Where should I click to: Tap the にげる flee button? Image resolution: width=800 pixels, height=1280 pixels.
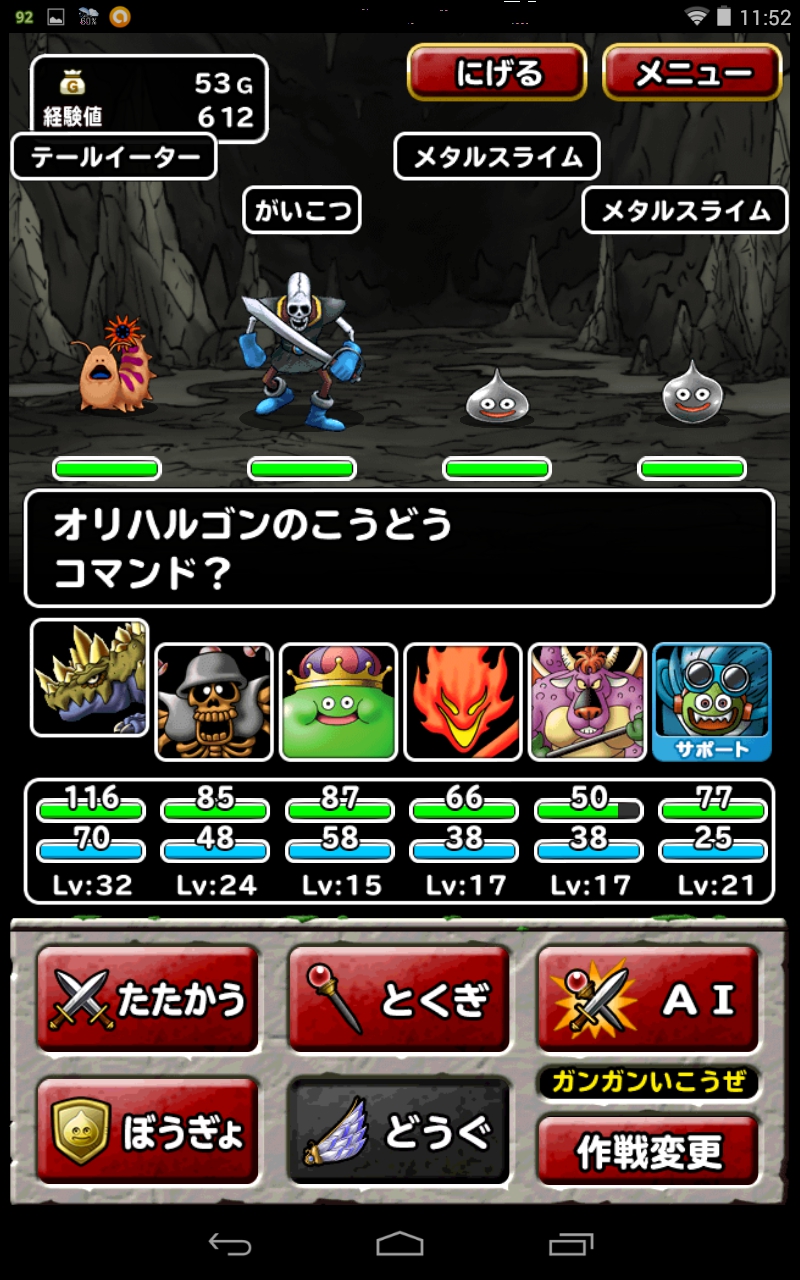pyautogui.click(x=497, y=72)
